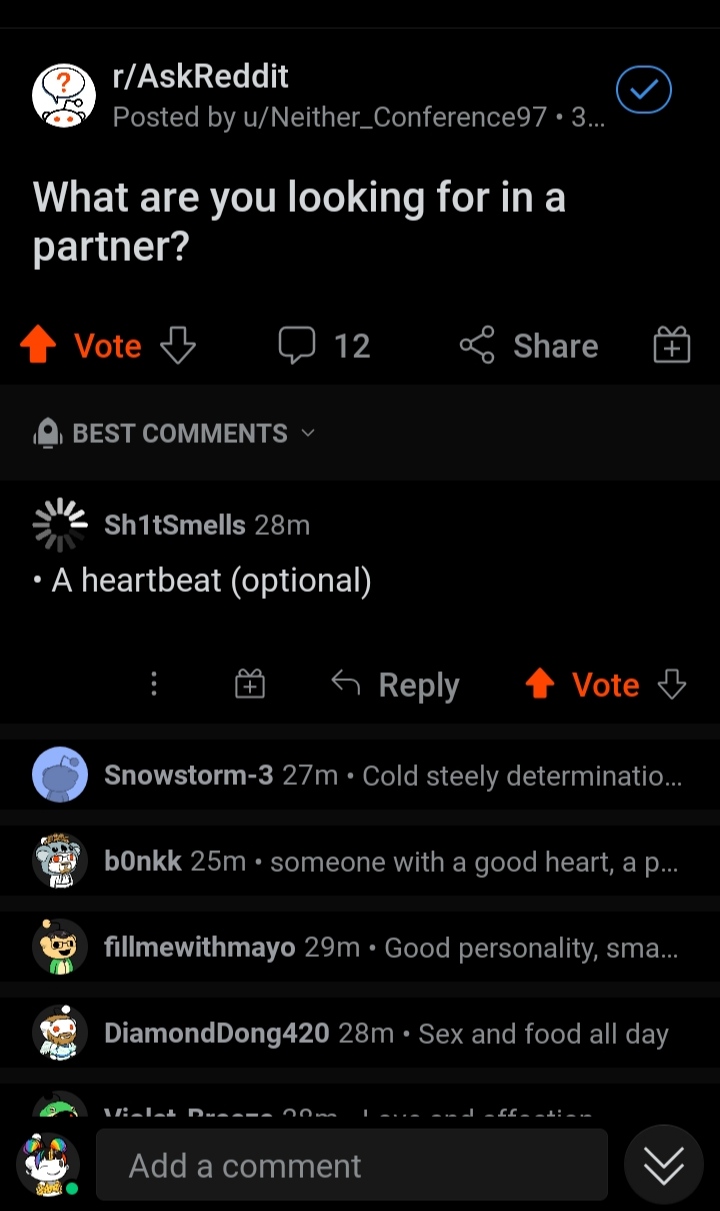Image resolution: width=720 pixels, height=1211 pixels.
Task: Tap the blue checkmark subscription toggle
Action: [x=643, y=89]
